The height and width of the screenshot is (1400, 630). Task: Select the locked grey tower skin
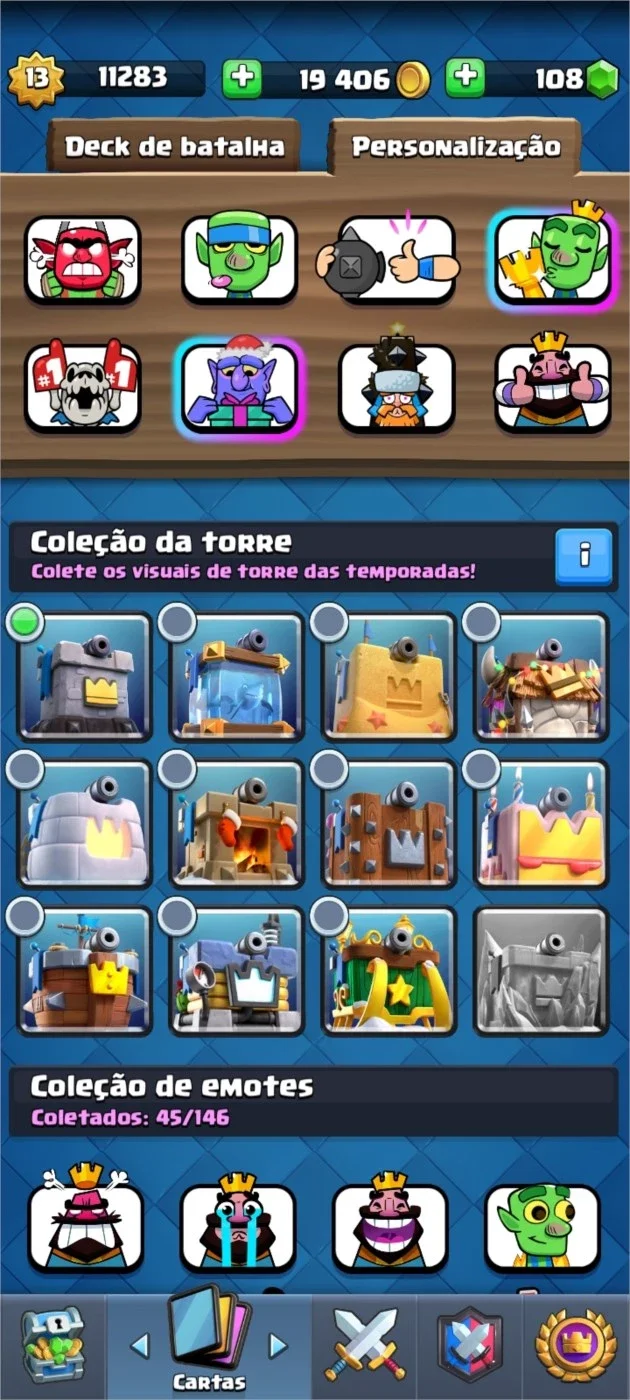click(x=541, y=970)
